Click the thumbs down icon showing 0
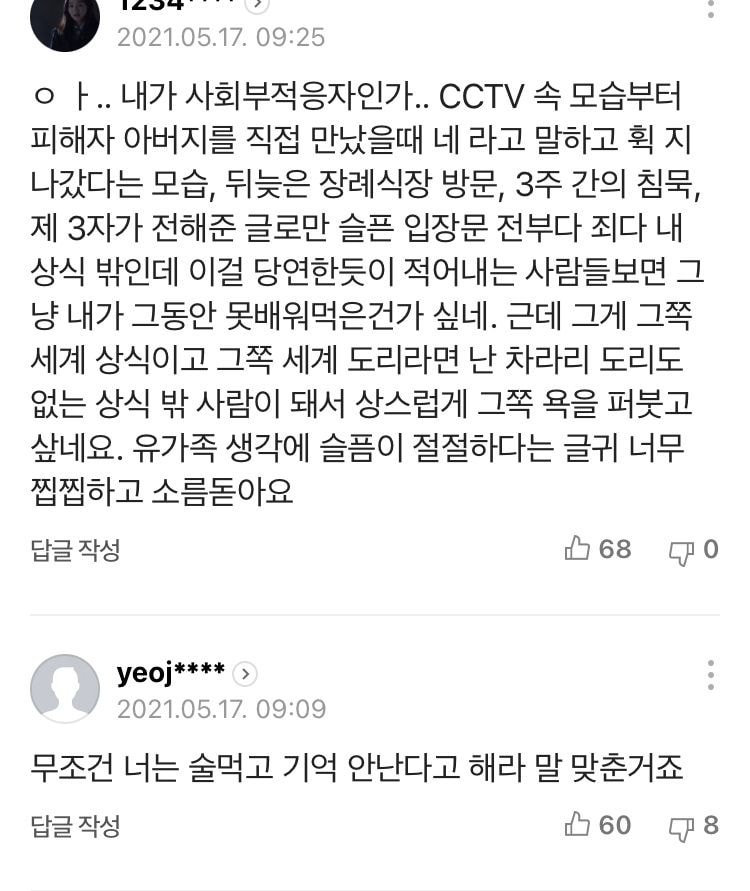 [x=682, y=551]
